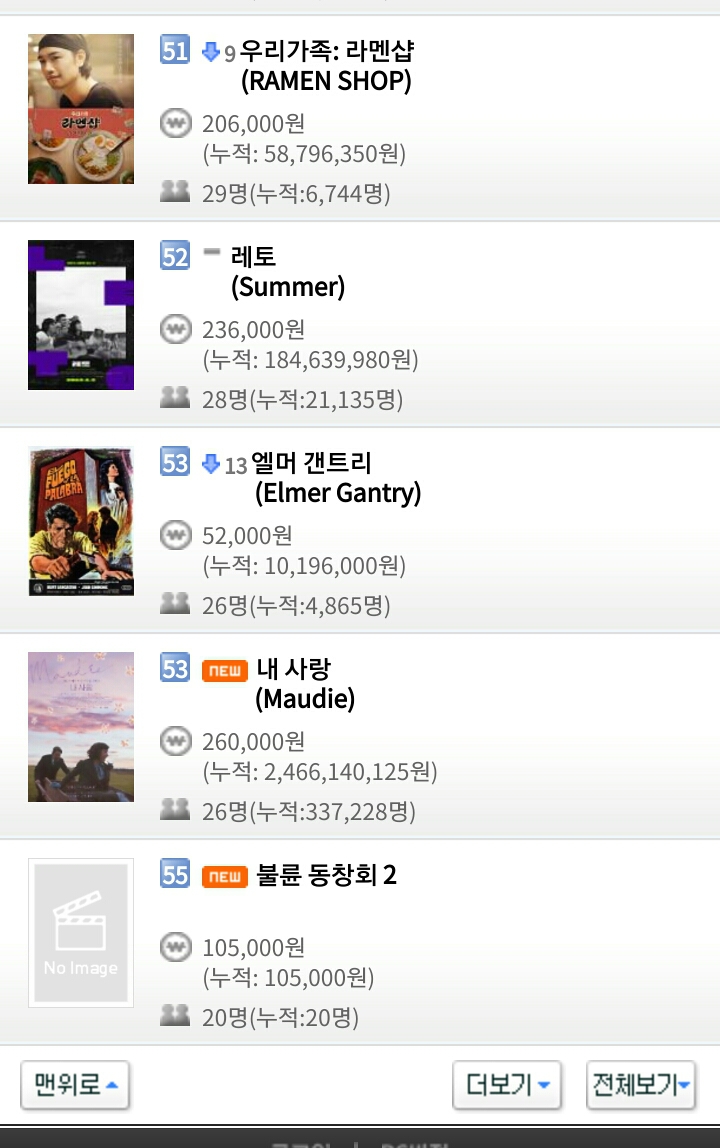Tap the 맨위로 button to return to top
The image size is (720, 1148).
tap(75, 1085)
